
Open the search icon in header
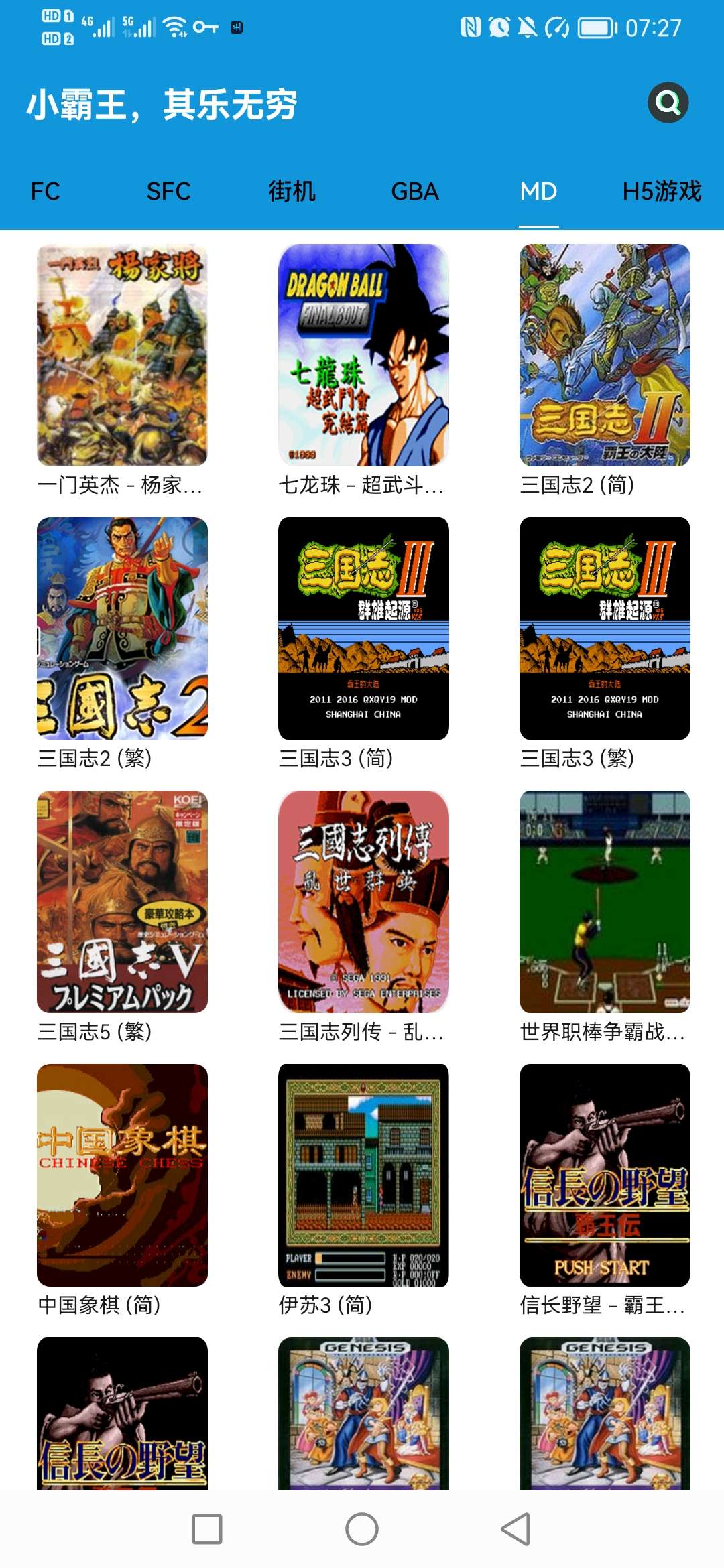(x=668, y=103)
